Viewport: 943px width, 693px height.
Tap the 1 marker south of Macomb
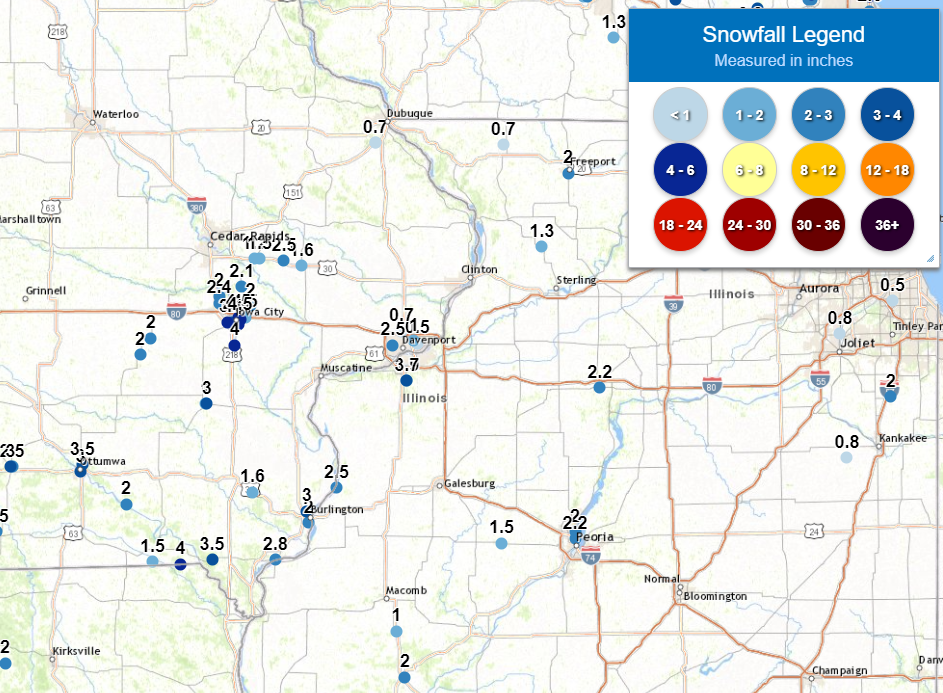point(396,631)
